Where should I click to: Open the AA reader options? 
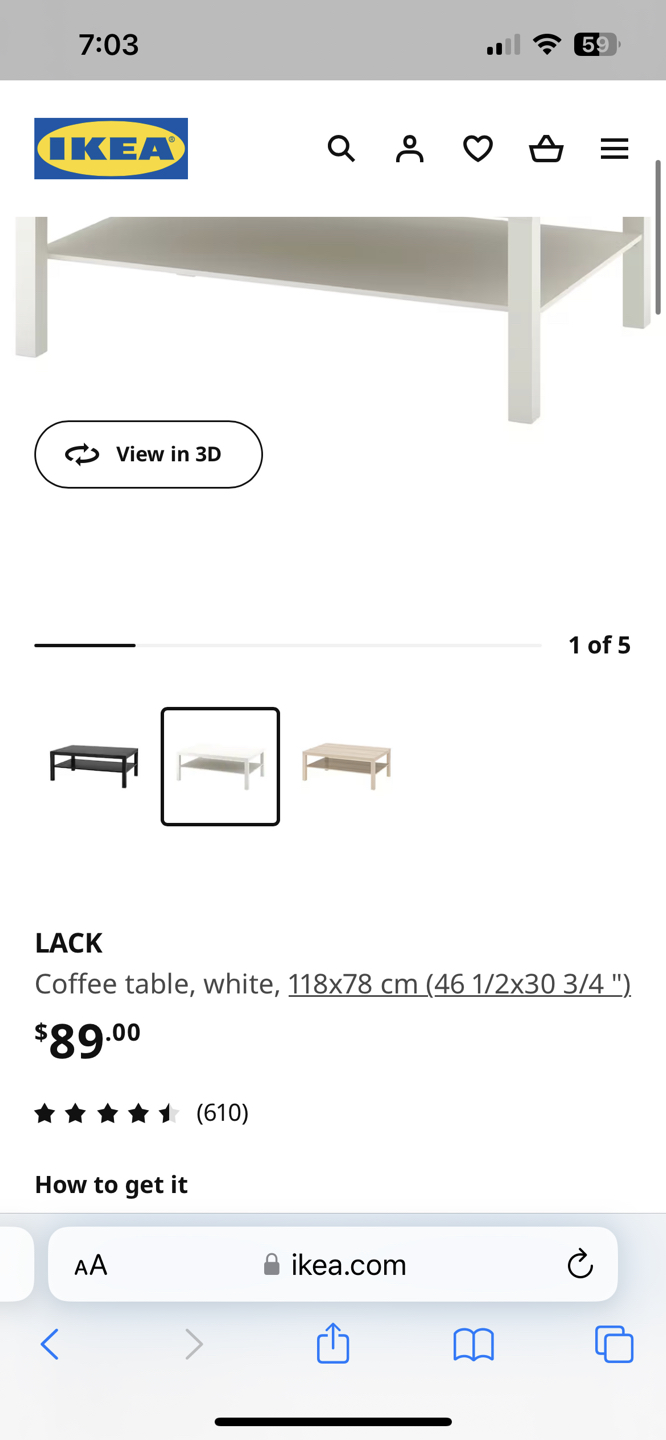pyautogui.click(x=91, y=1265)
